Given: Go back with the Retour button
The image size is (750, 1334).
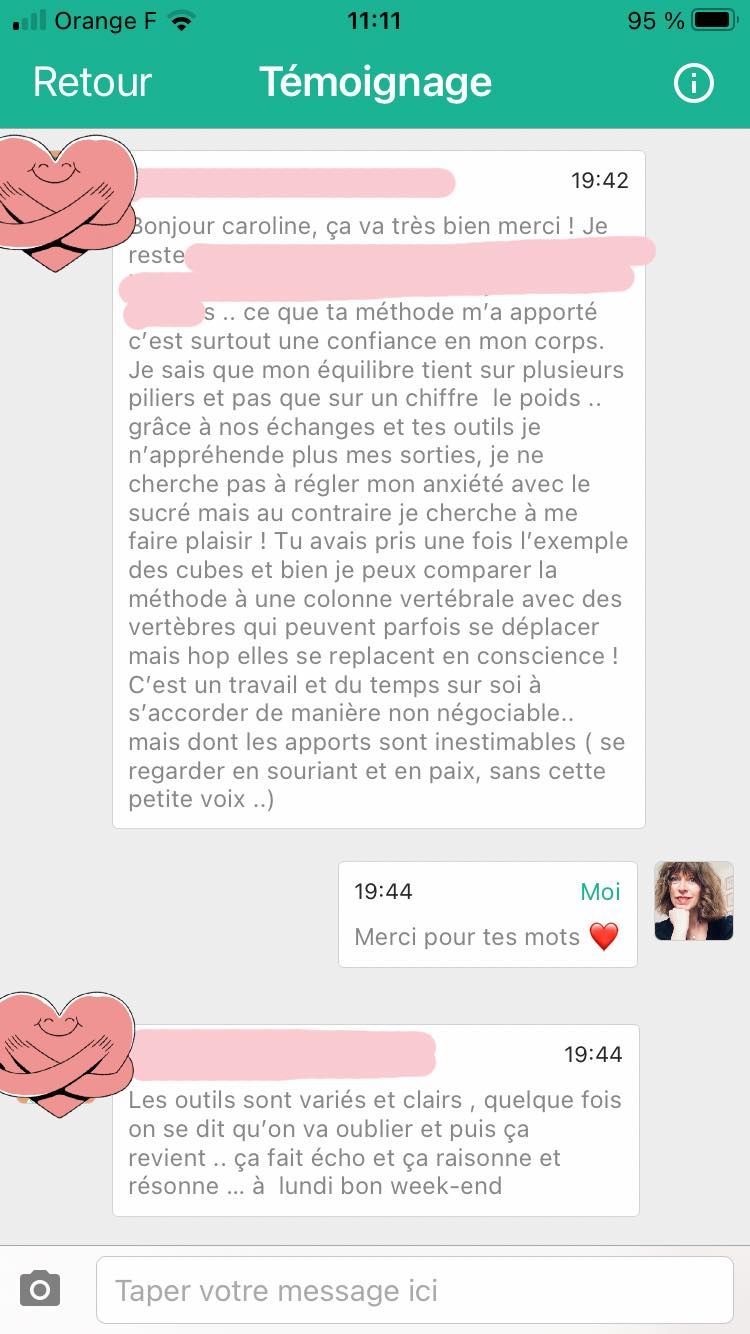Looking at the screenshot, I should 92,83.
